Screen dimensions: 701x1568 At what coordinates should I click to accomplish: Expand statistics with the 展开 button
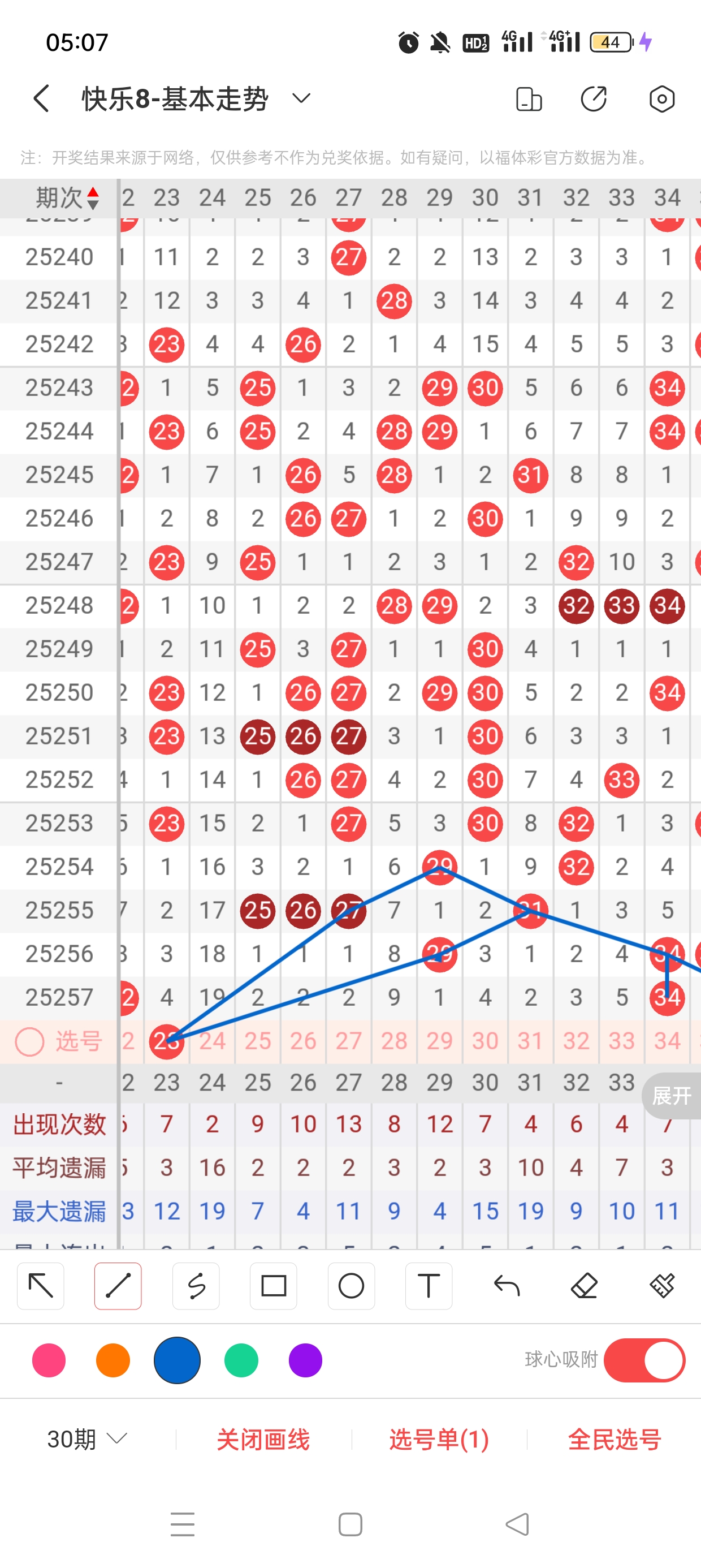coord(671,1096)
